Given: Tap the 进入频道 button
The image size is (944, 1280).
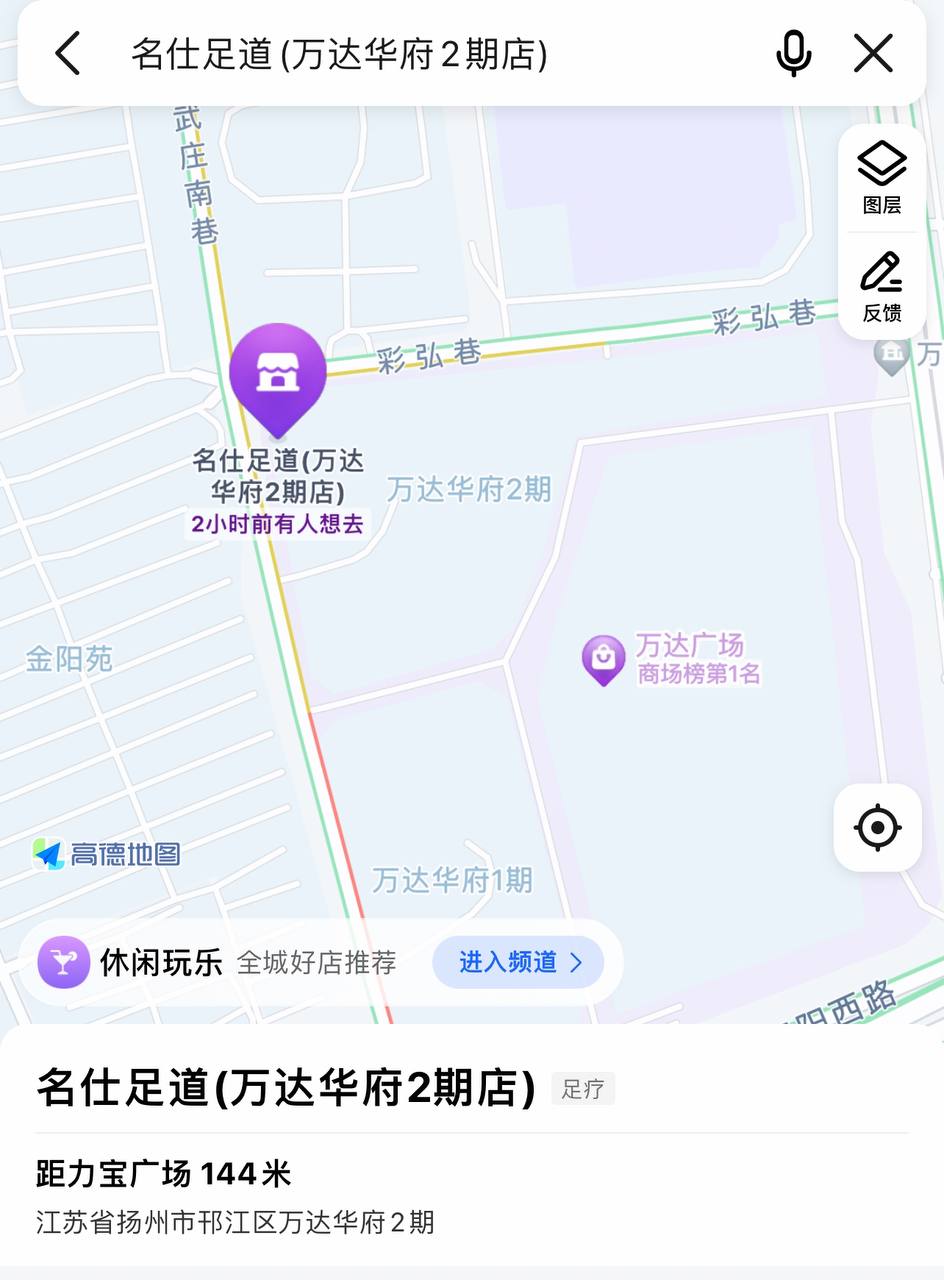Looking at the screenshot, I should point(518,962).
